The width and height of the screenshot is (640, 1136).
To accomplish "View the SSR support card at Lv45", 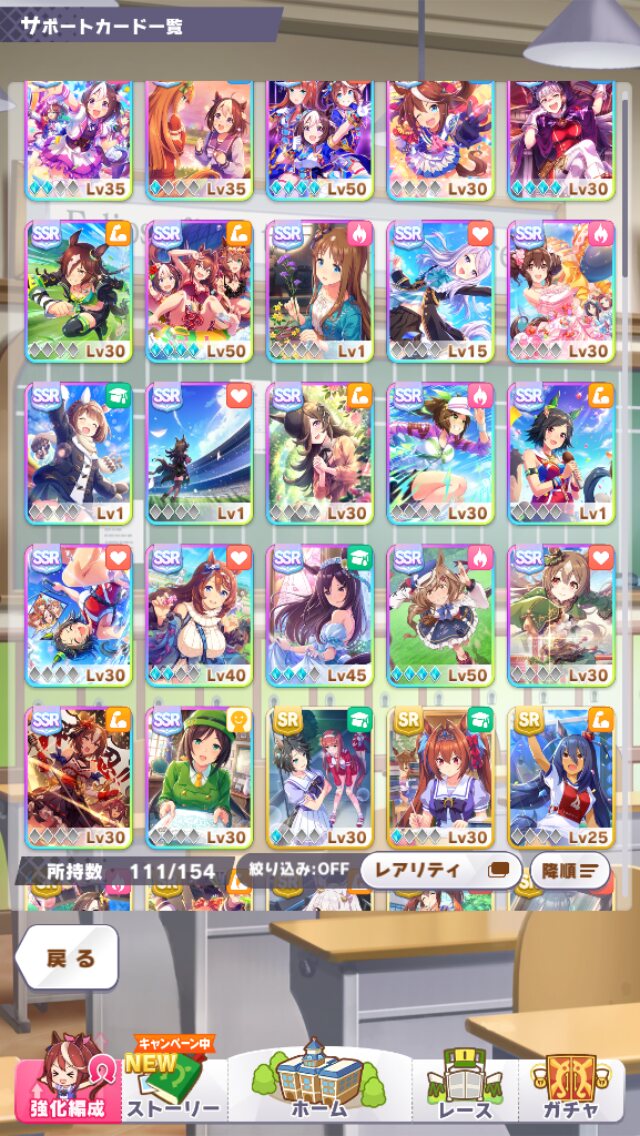I will (x=320, y=615).
